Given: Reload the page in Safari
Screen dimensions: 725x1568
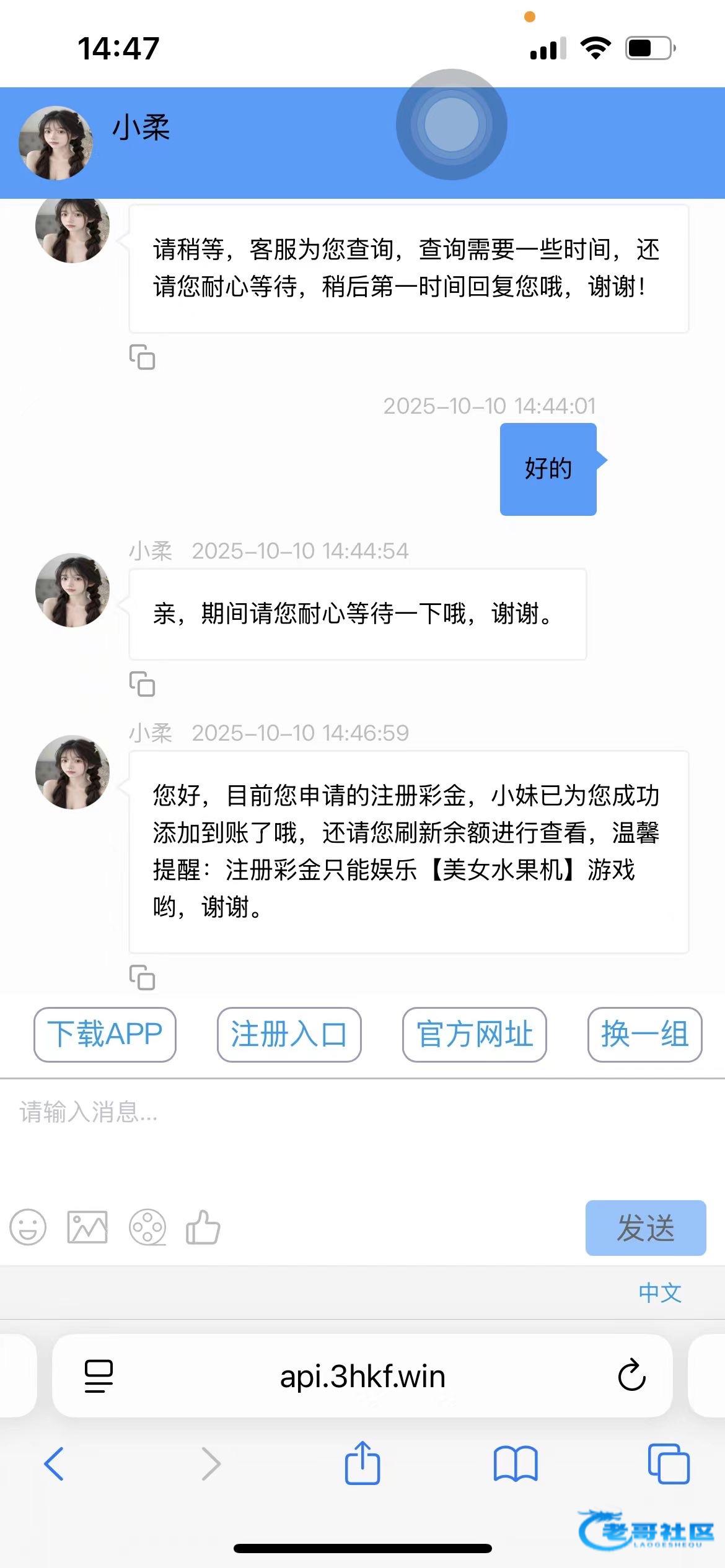Looking at the screenshot, I should pyautogui.click(x=631, y=1375).
